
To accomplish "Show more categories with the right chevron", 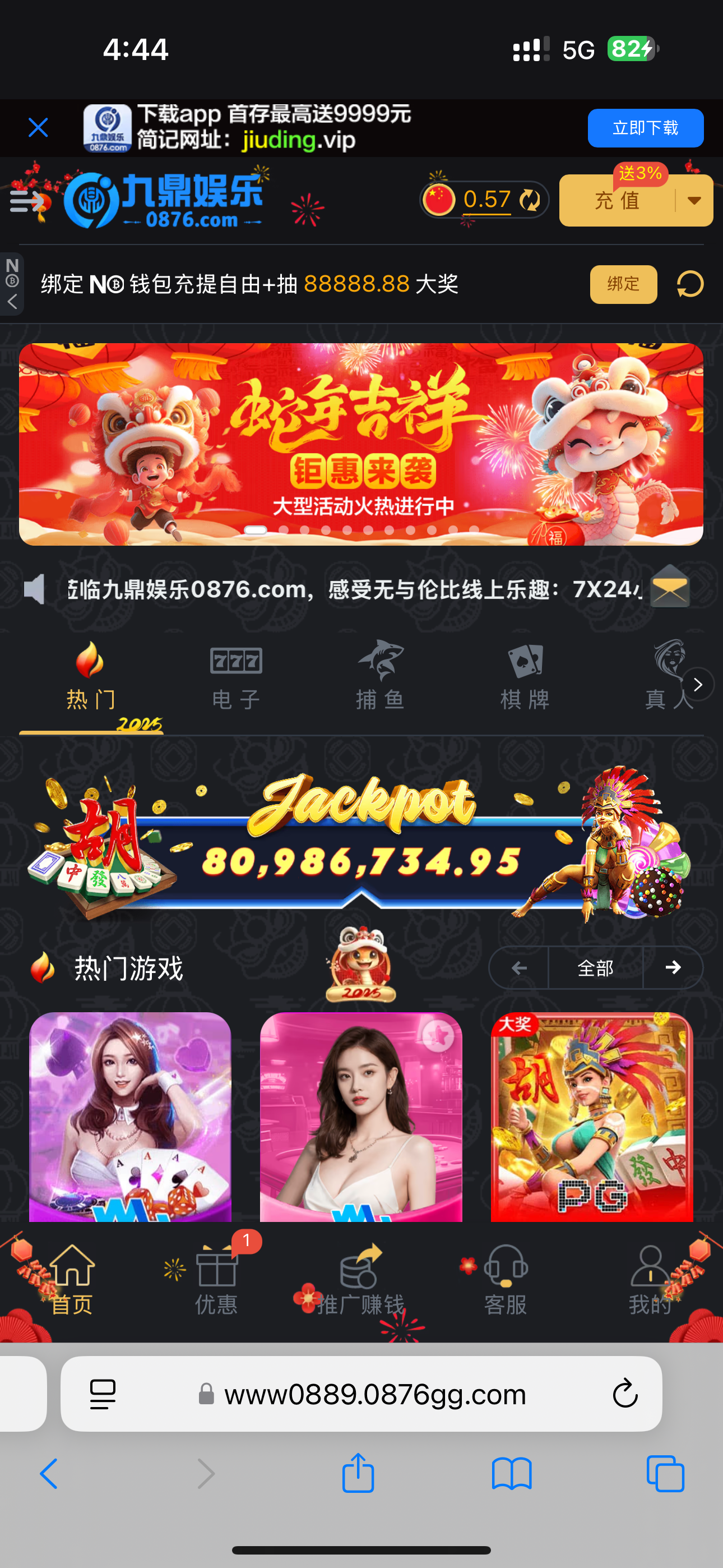I will pos(697,685).
